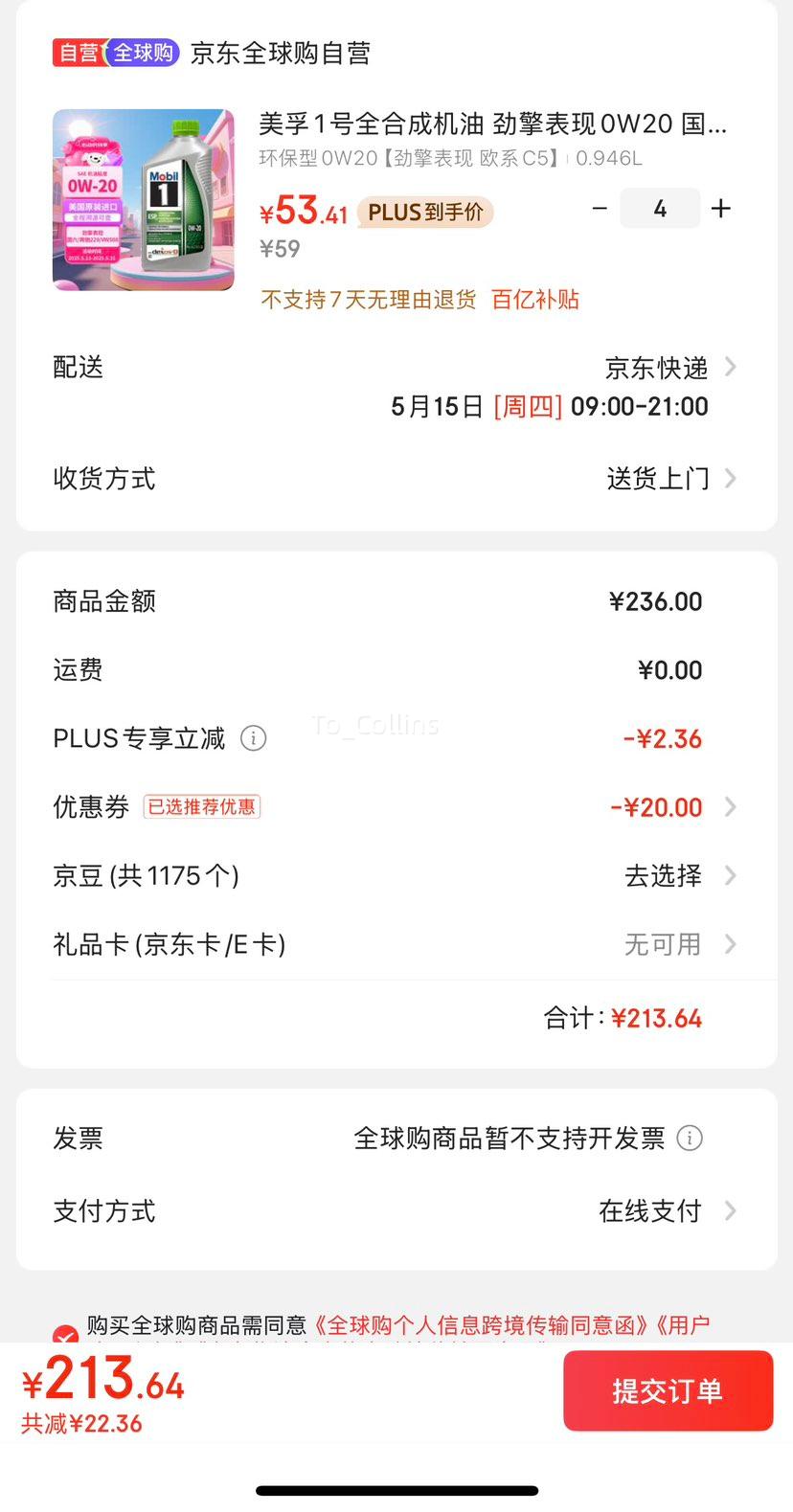This screenshot has height=1512, width=793.
Task: Decrease quantity with the minus button
Action: (600, 209)
